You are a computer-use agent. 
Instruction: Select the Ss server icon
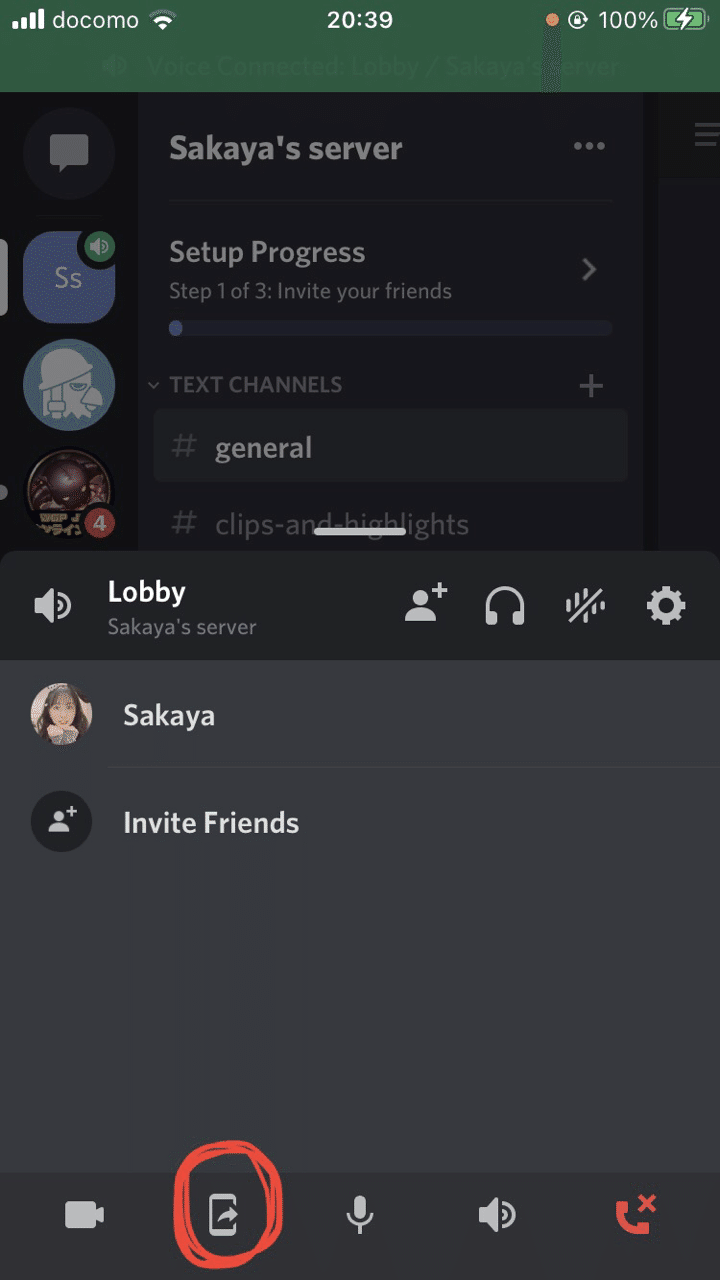point(69,277)
